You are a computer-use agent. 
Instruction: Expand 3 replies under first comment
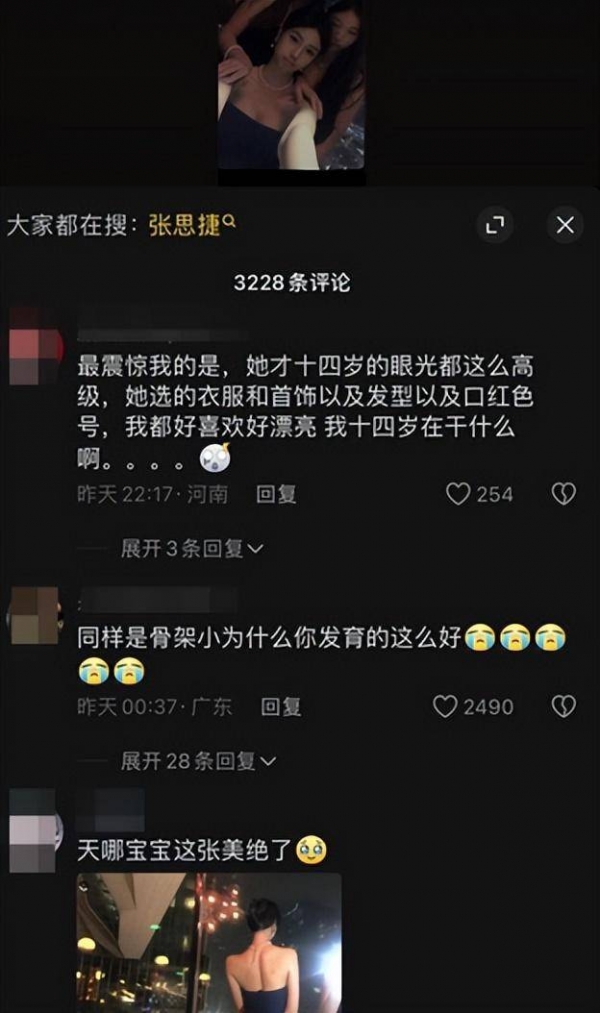[191, 548]
